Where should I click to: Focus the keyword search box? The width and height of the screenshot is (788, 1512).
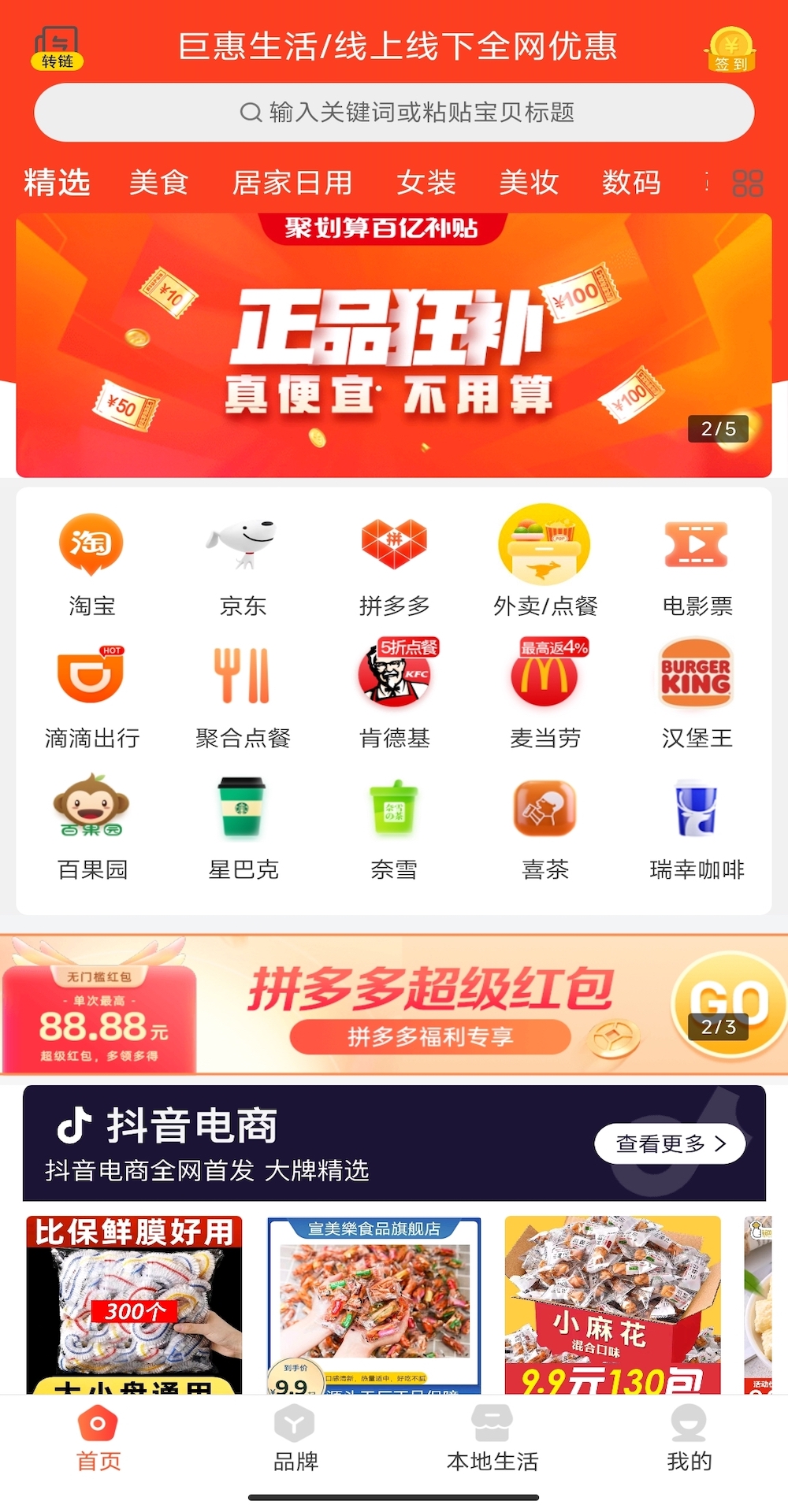(394, 113)
